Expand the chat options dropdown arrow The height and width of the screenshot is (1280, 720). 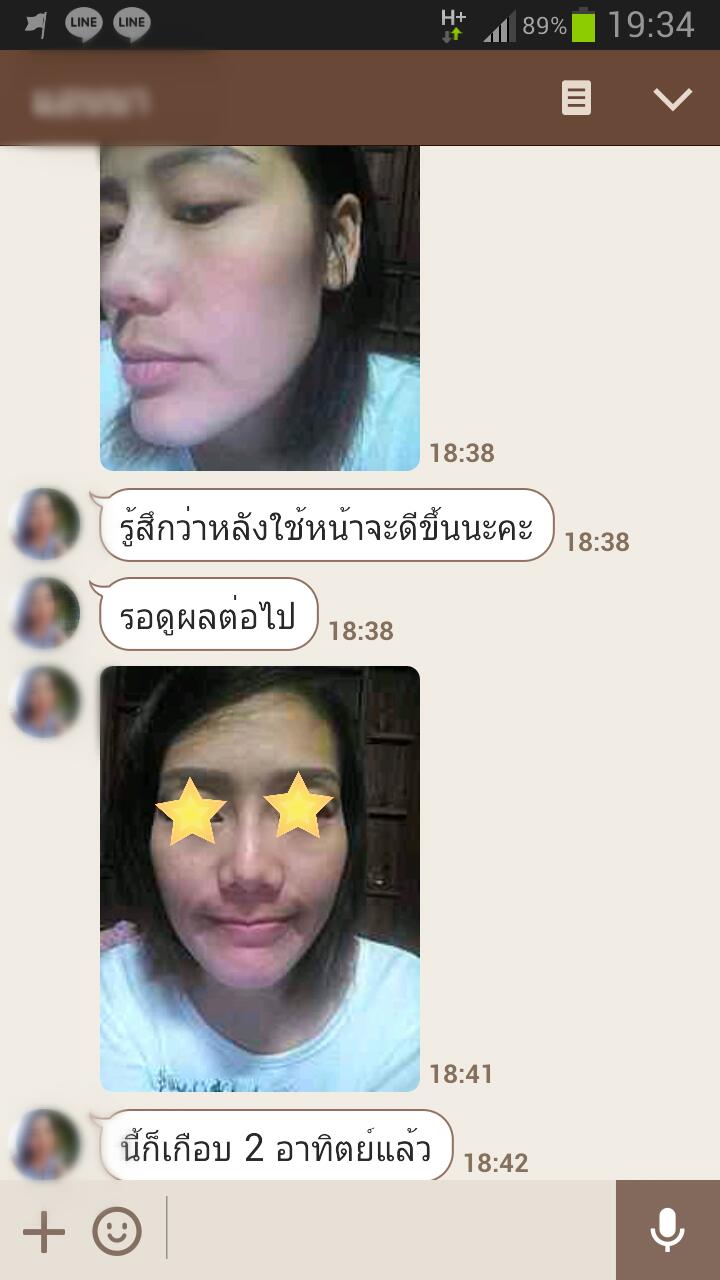pos(672,98)
